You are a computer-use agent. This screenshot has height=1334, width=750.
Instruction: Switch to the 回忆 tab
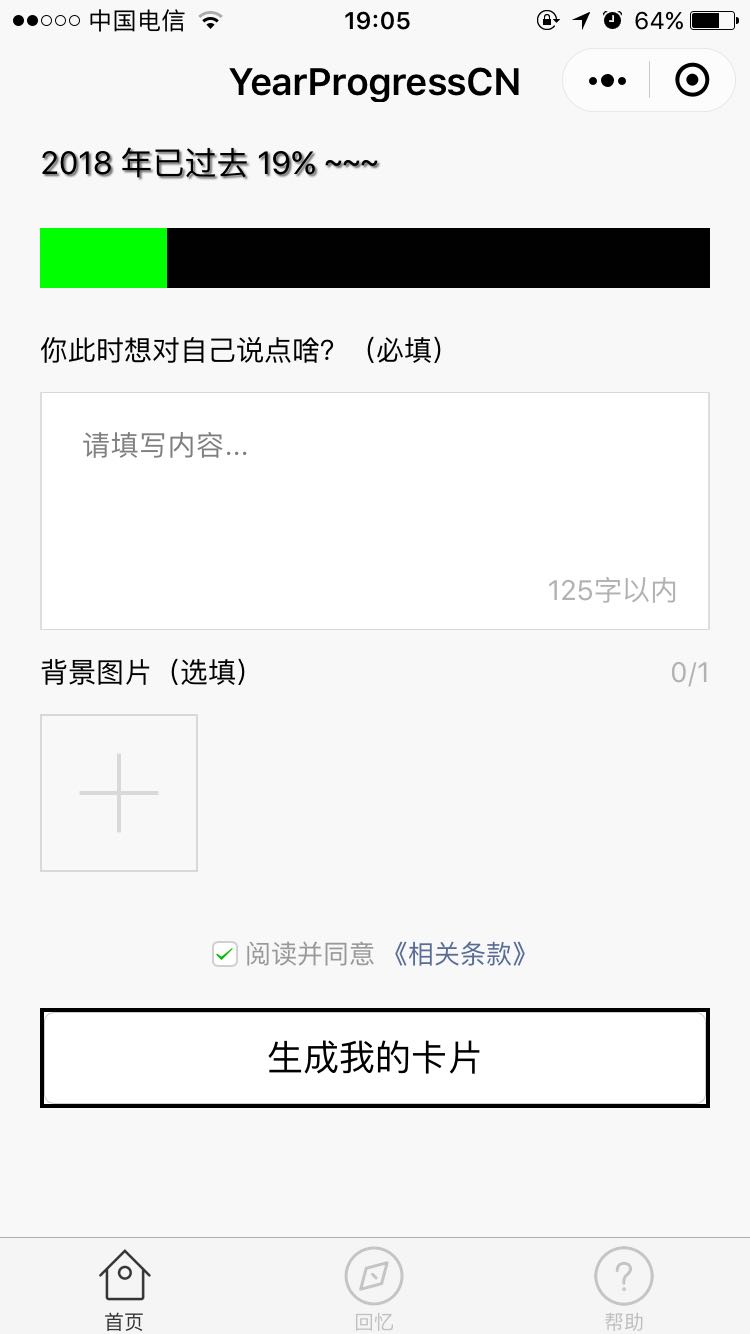coord(374,1290)
